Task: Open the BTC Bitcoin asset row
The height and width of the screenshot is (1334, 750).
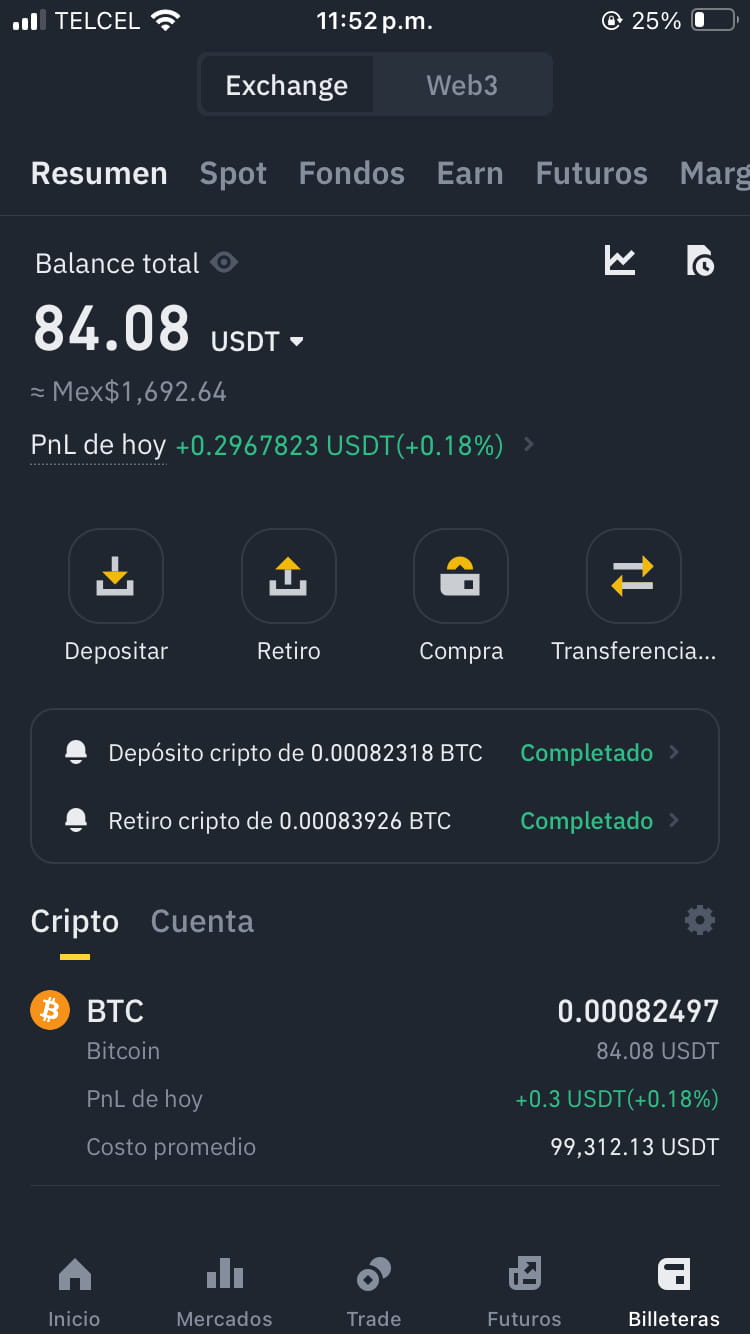Action: click(375, 1078)
